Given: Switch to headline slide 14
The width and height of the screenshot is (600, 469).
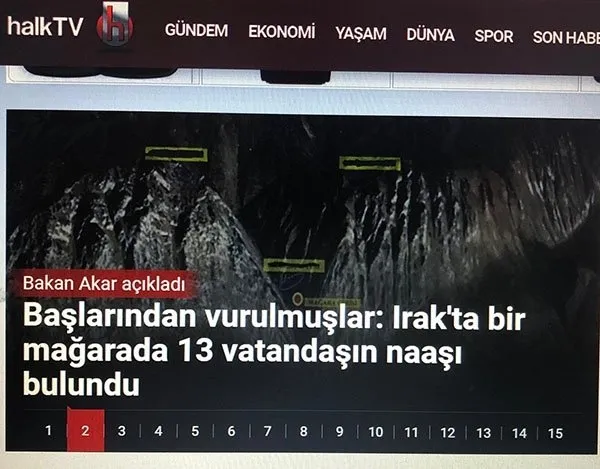Looking at the screenshot, I should (519, 433).
